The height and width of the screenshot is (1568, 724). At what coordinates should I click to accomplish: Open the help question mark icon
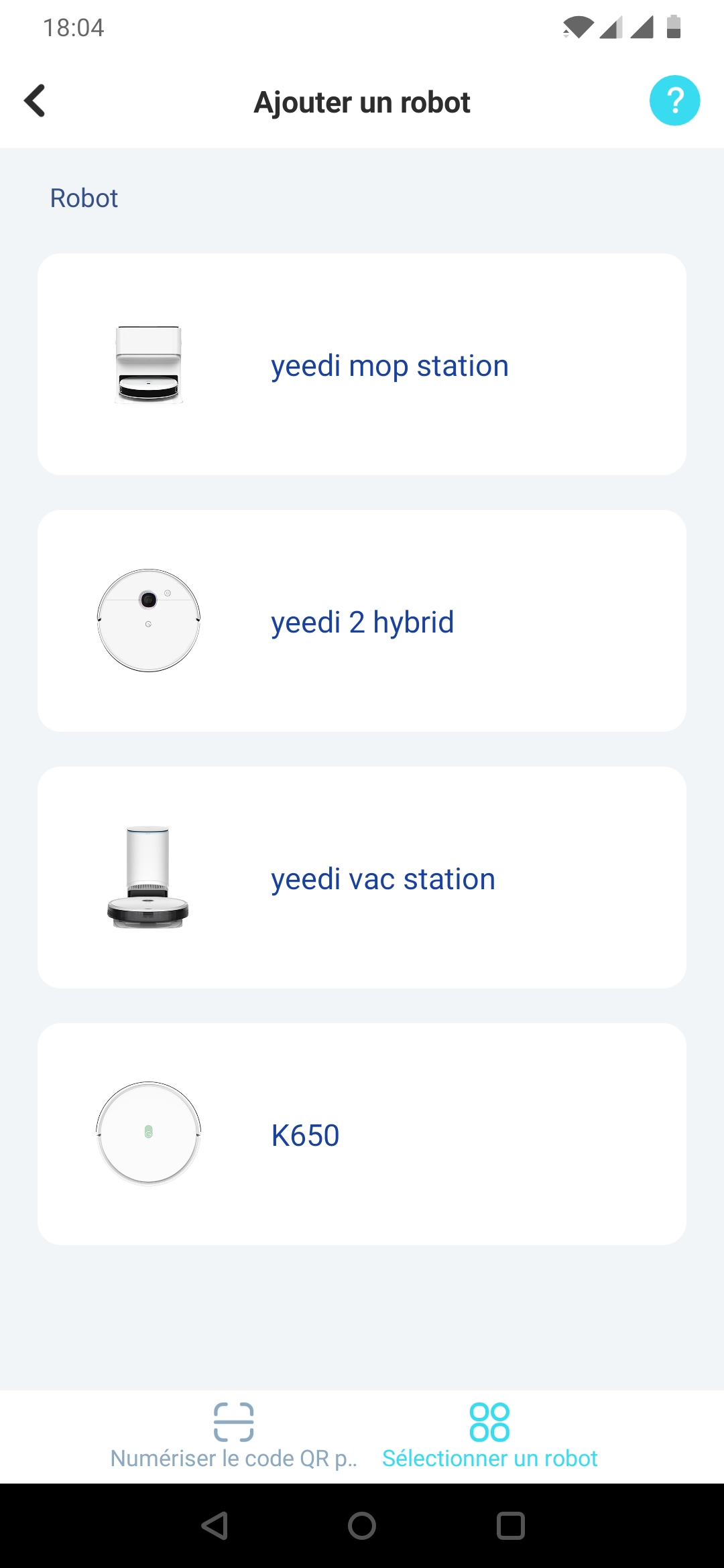(674, 101)
